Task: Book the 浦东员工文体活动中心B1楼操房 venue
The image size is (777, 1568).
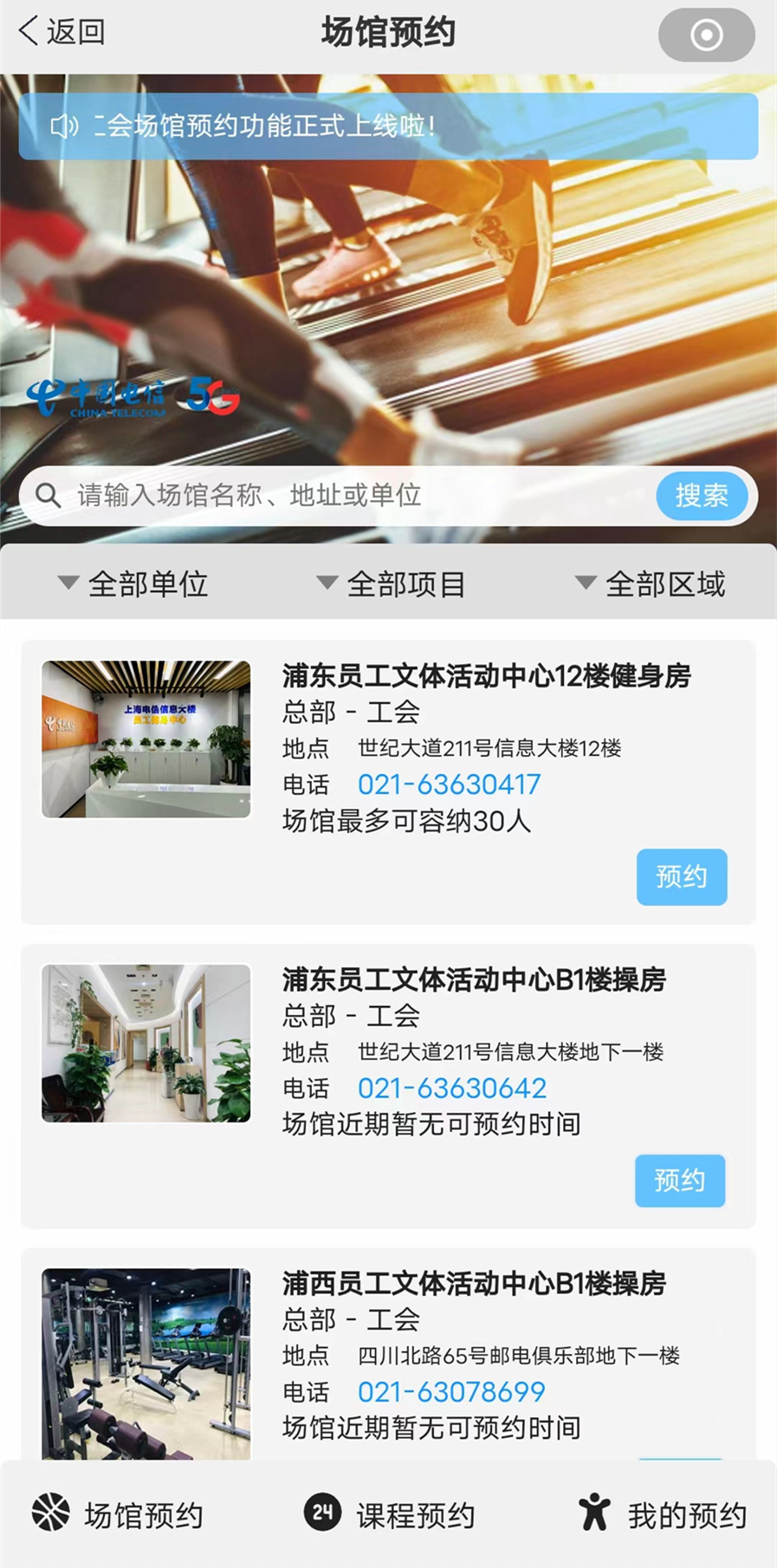Action: pos(680,1181)
